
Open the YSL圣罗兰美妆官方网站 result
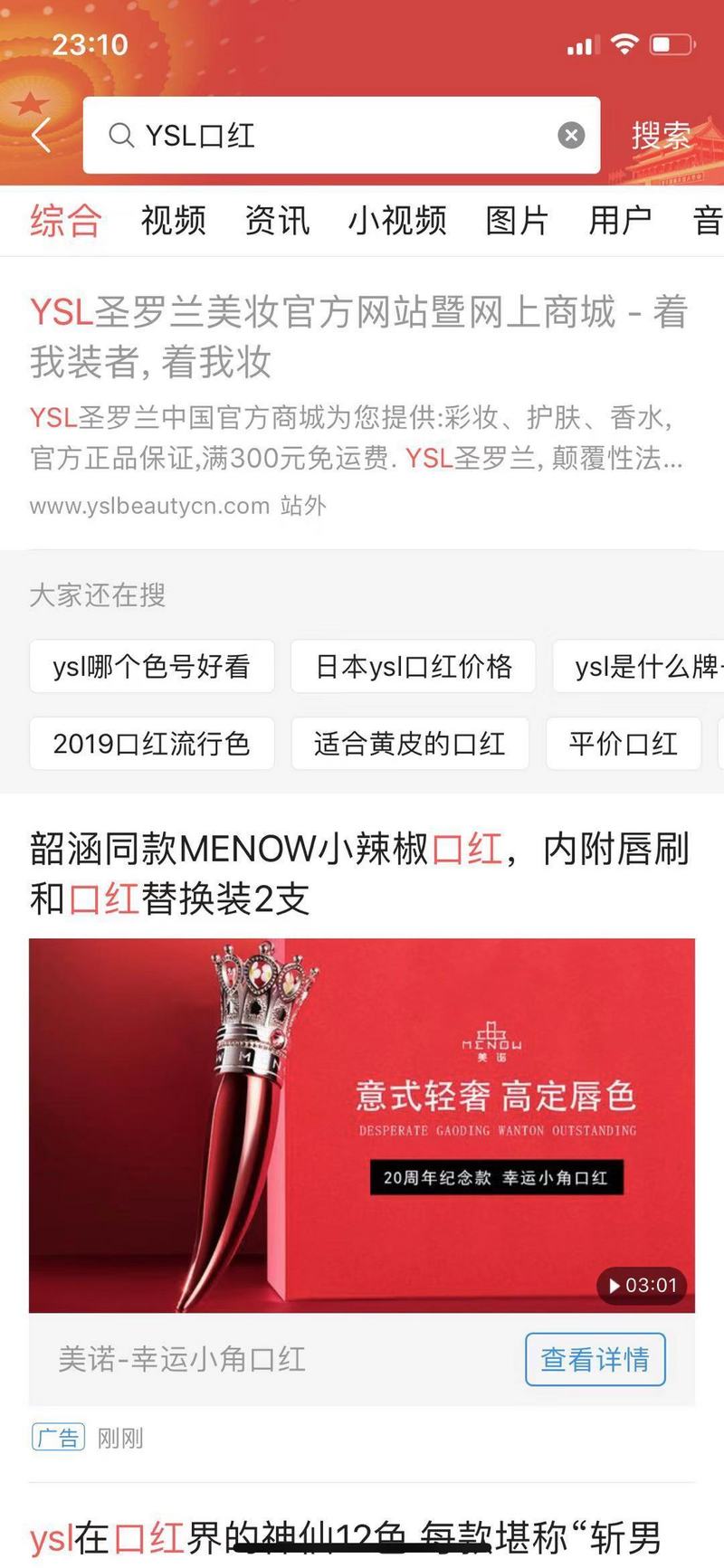point(357,337)
